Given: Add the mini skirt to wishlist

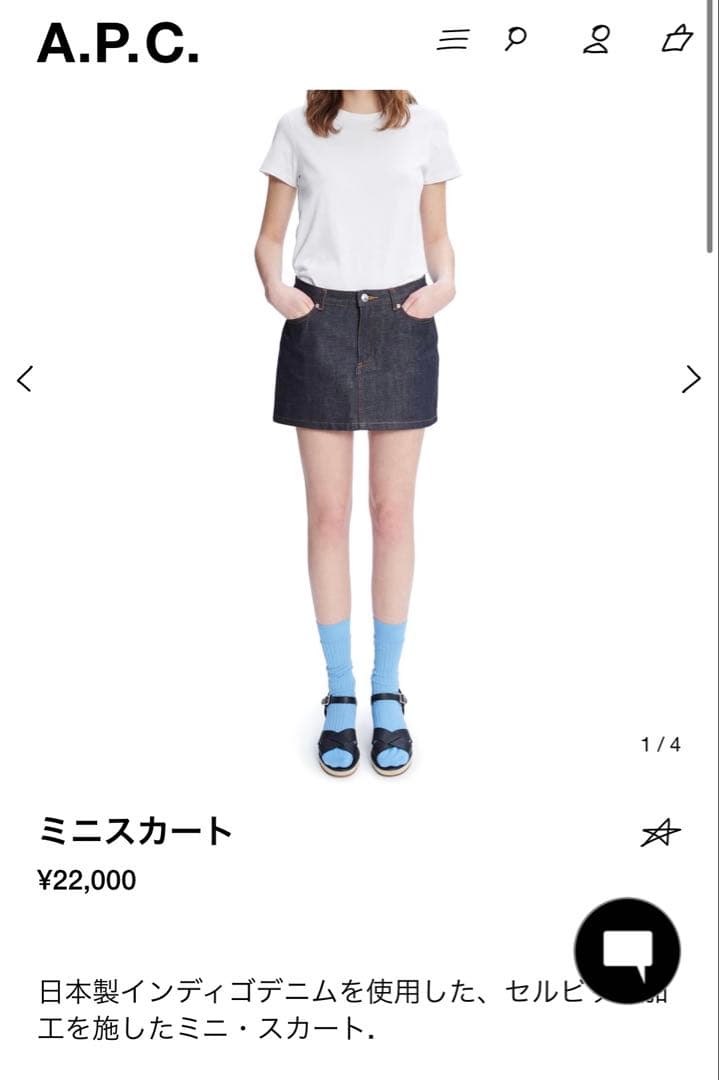Looking at the screenshot, I should pos(660,834).
